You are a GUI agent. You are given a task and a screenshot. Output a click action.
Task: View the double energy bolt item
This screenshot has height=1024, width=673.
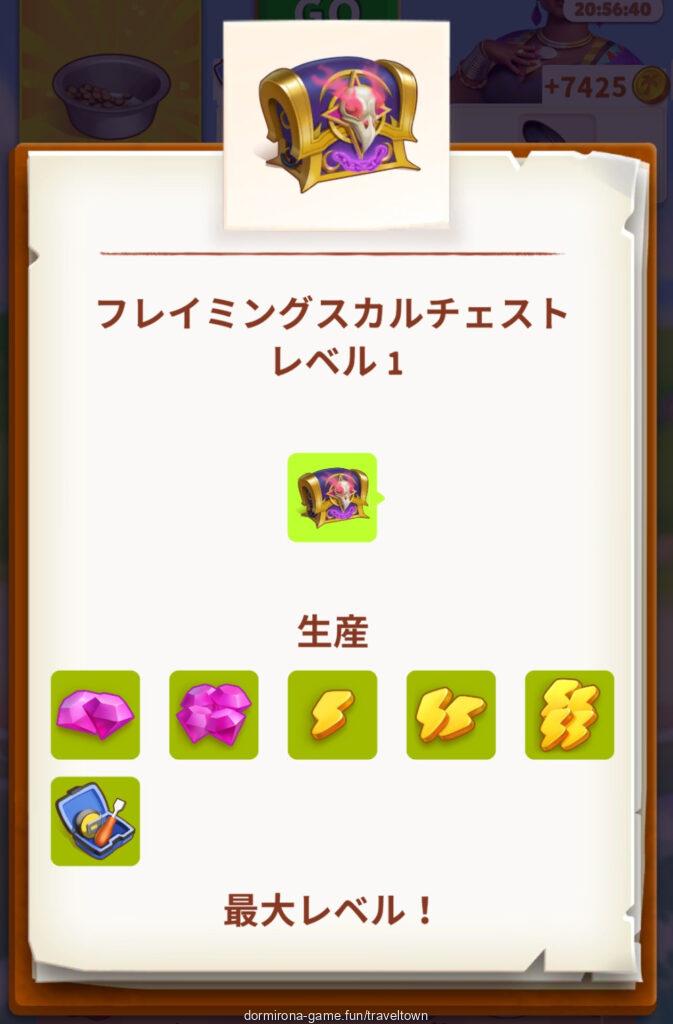tap(451, 714)
